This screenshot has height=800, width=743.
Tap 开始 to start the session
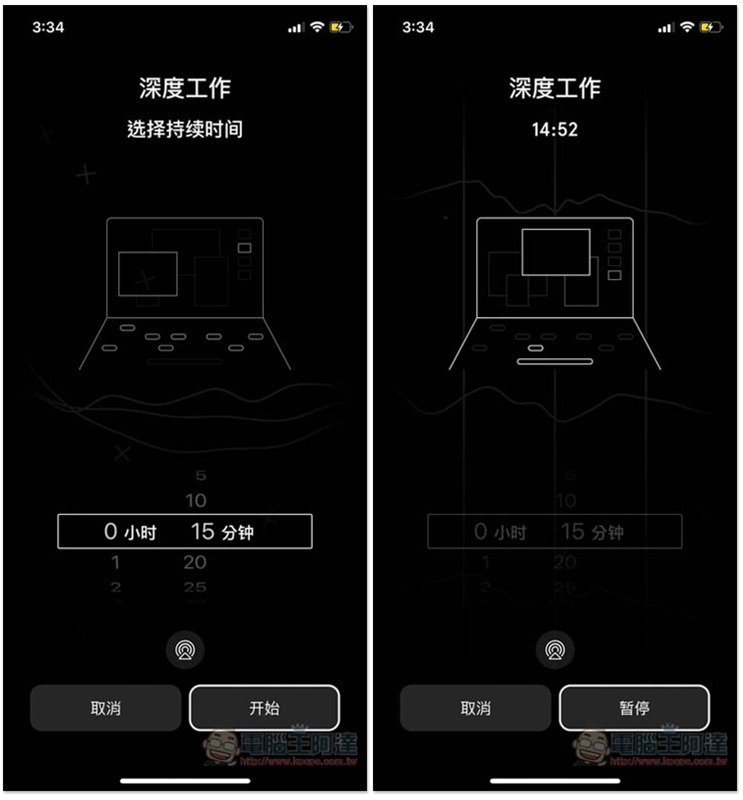[264, 708]
